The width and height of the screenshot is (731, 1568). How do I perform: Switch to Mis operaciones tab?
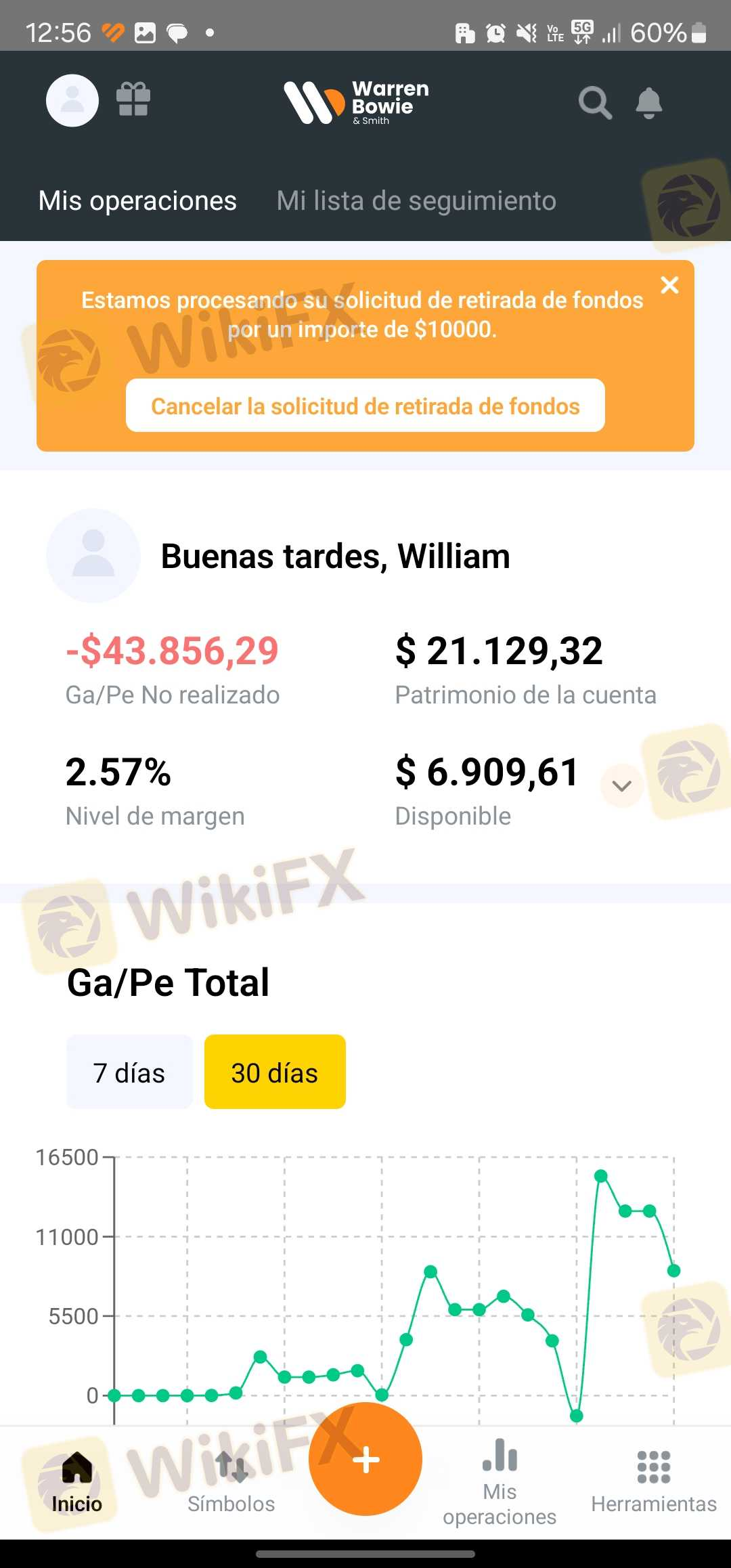[x=137, y=200]
